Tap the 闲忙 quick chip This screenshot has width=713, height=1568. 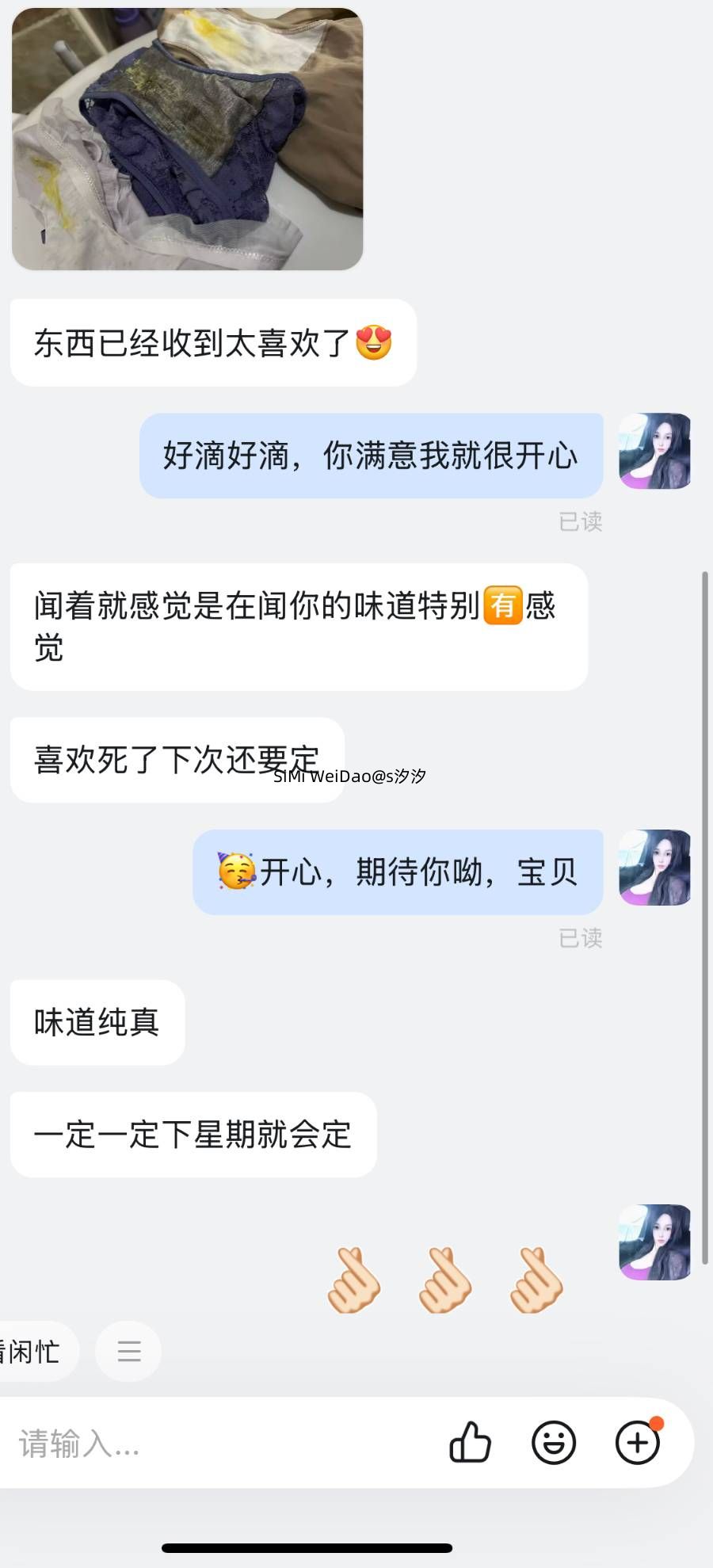point(33,1351)
